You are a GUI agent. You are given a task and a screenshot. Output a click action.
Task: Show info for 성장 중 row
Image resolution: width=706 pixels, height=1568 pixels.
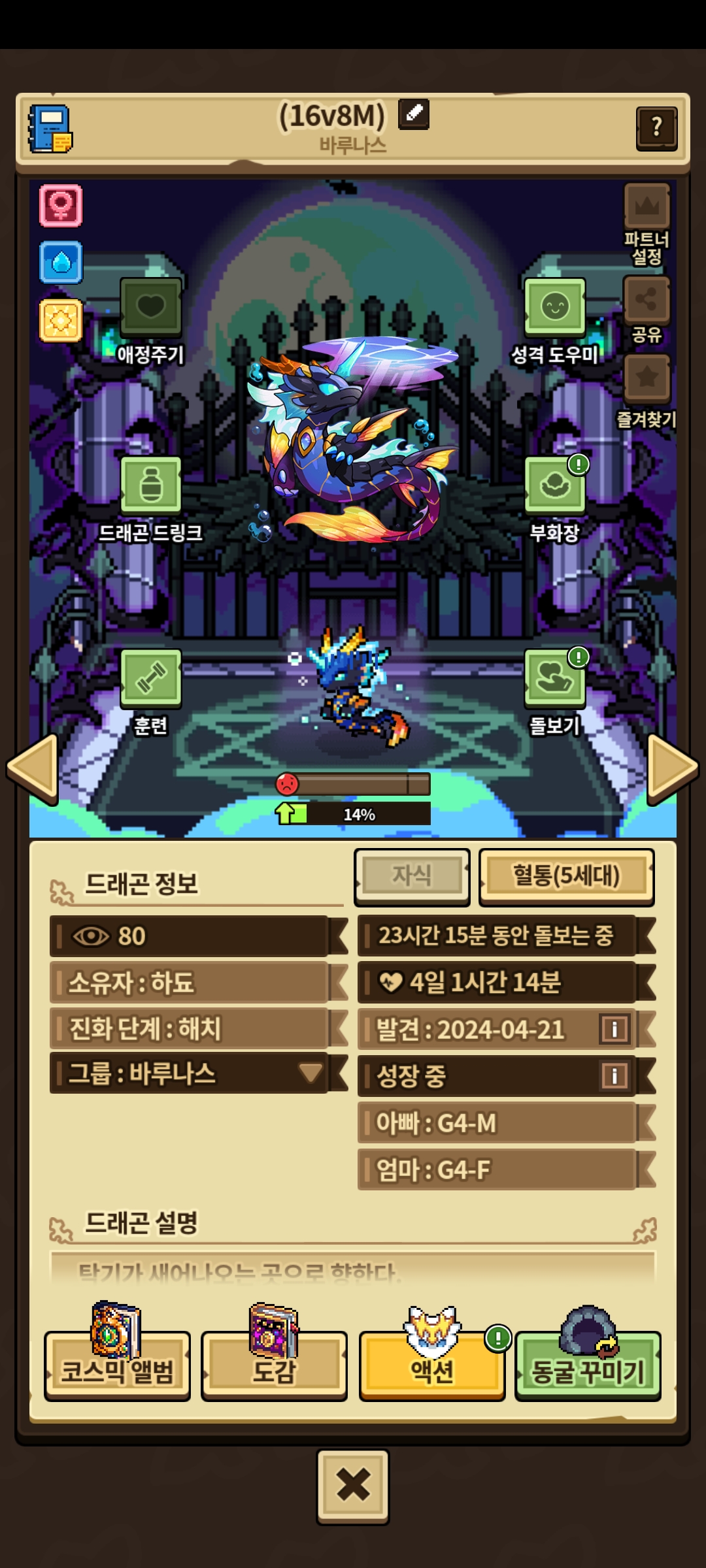pyautogui.click(x=614, y=1075)
